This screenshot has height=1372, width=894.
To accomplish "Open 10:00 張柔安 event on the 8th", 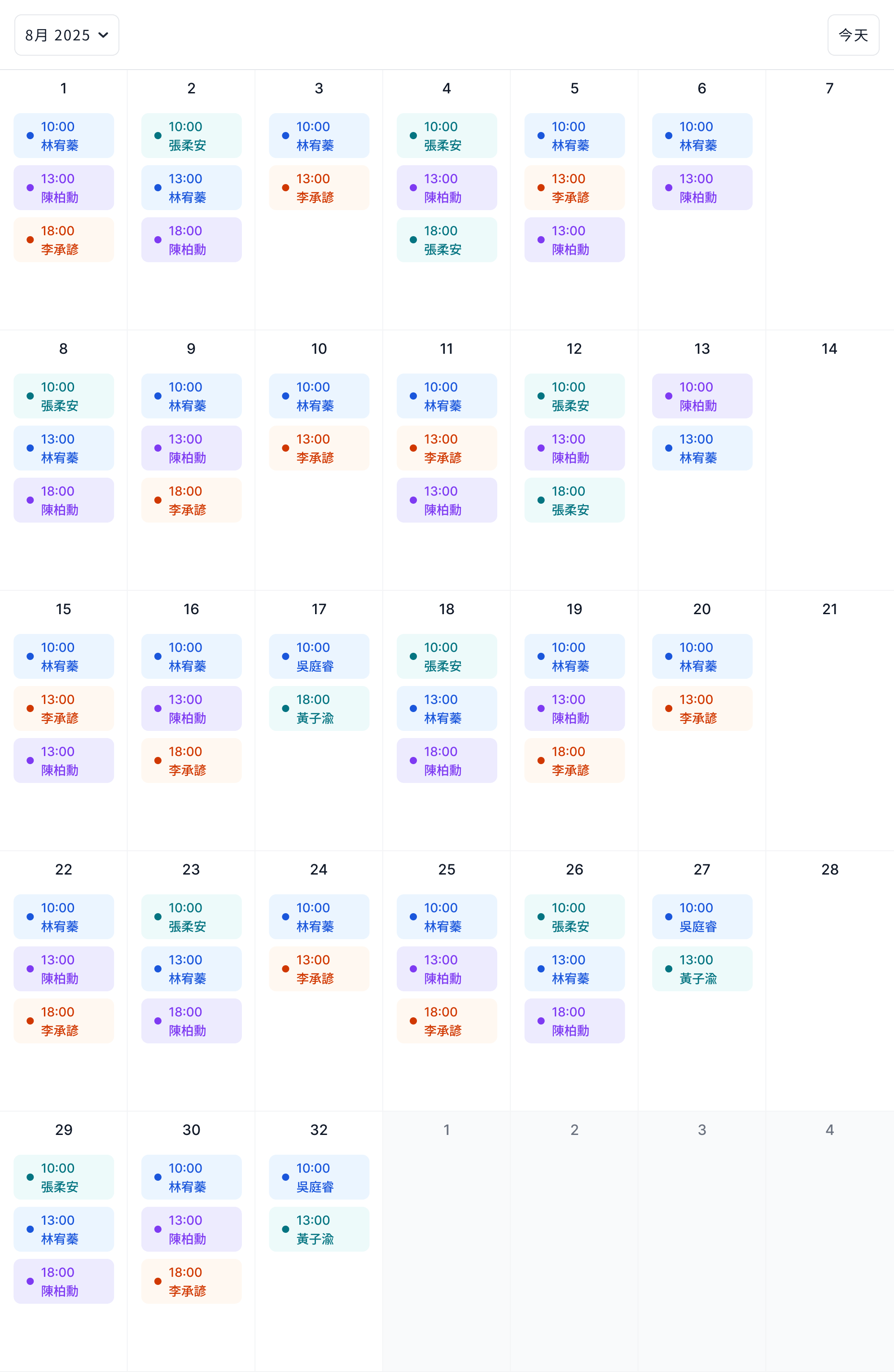I will coord(63,396).
